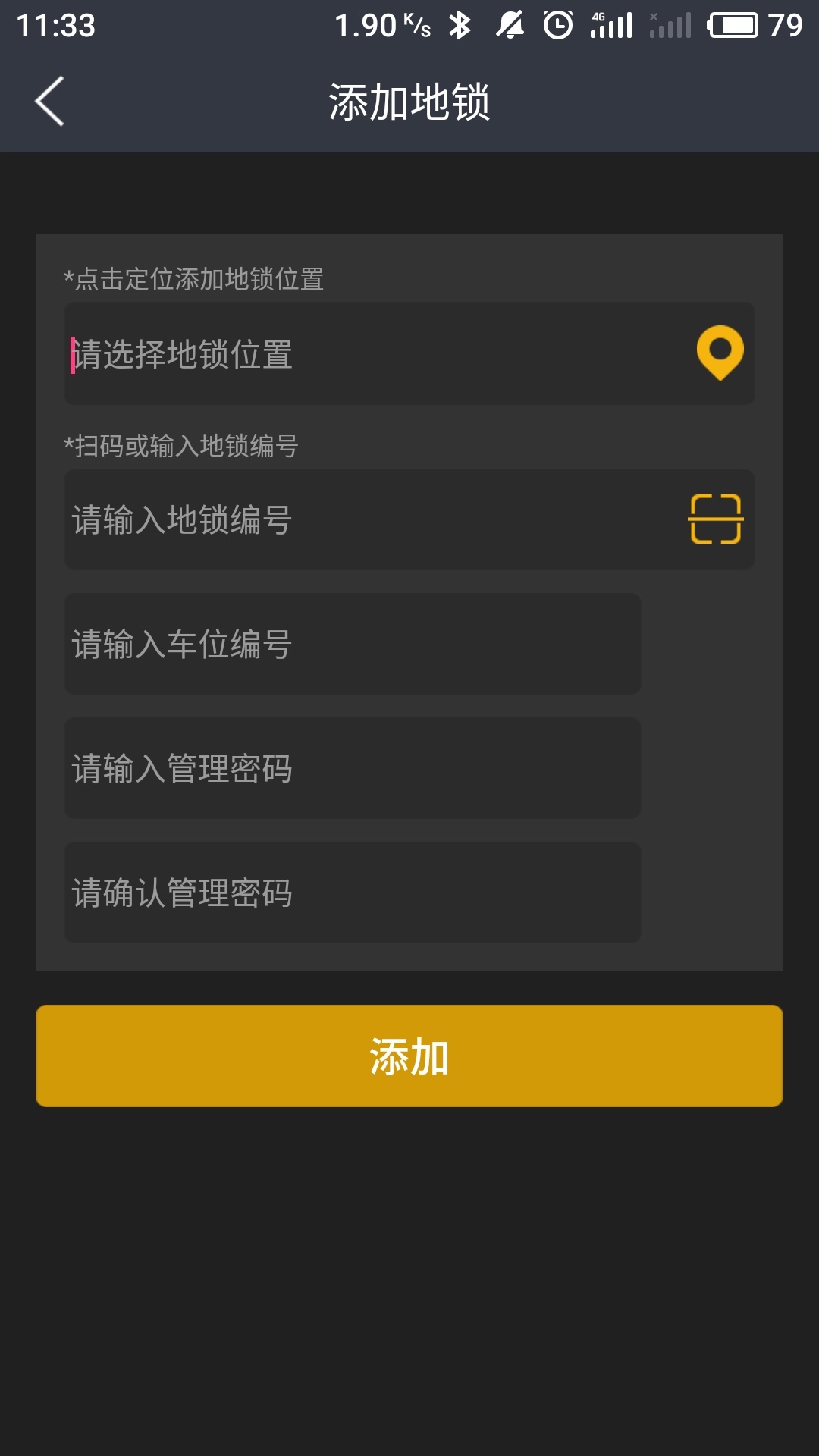Image resolution: width=819 pixels, height=1456 pixels.
Task: Open the QR scan icon for lock number
Action: (715, 519)
